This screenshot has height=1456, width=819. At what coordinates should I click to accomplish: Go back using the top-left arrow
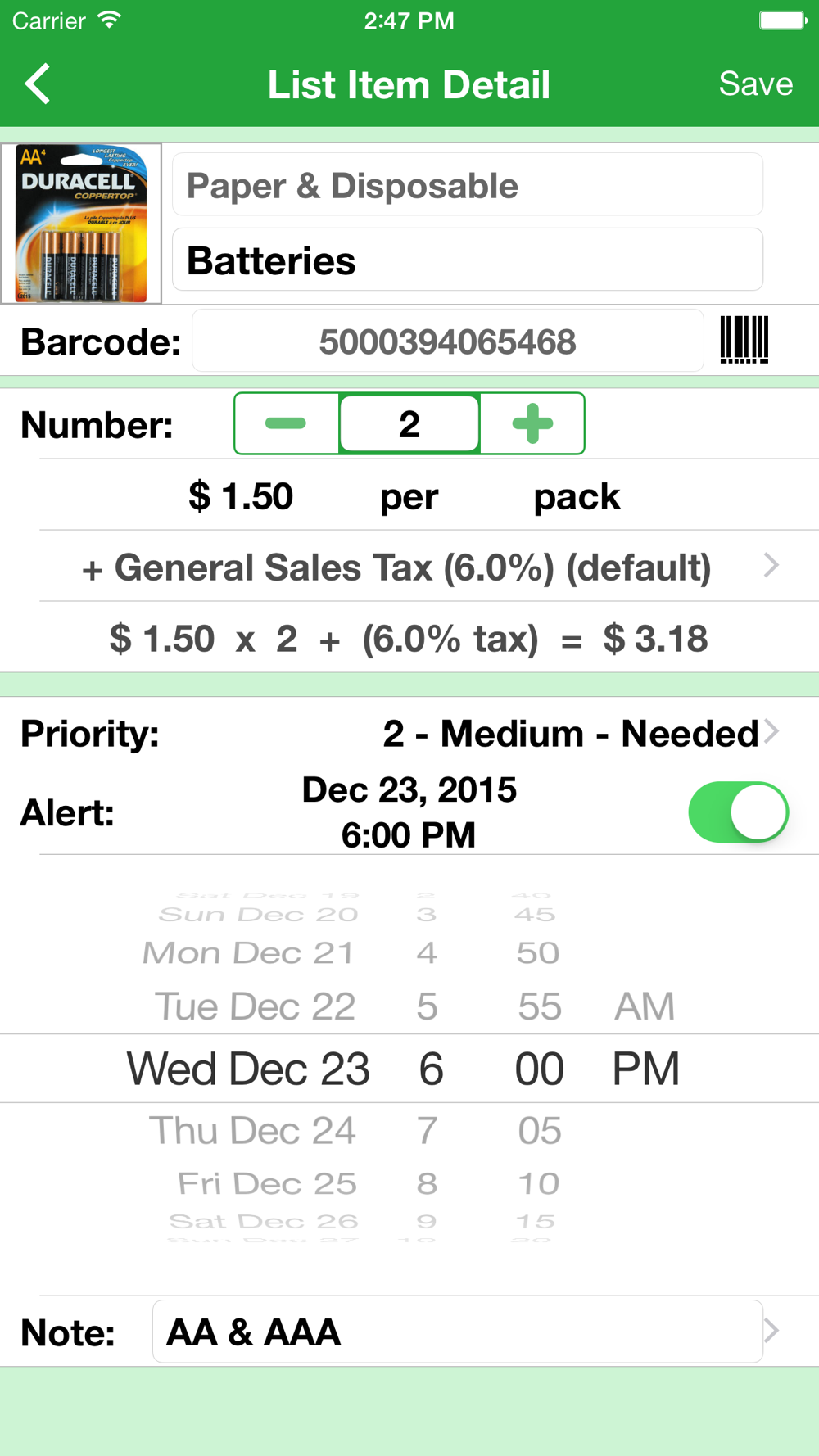pos(38,84)
